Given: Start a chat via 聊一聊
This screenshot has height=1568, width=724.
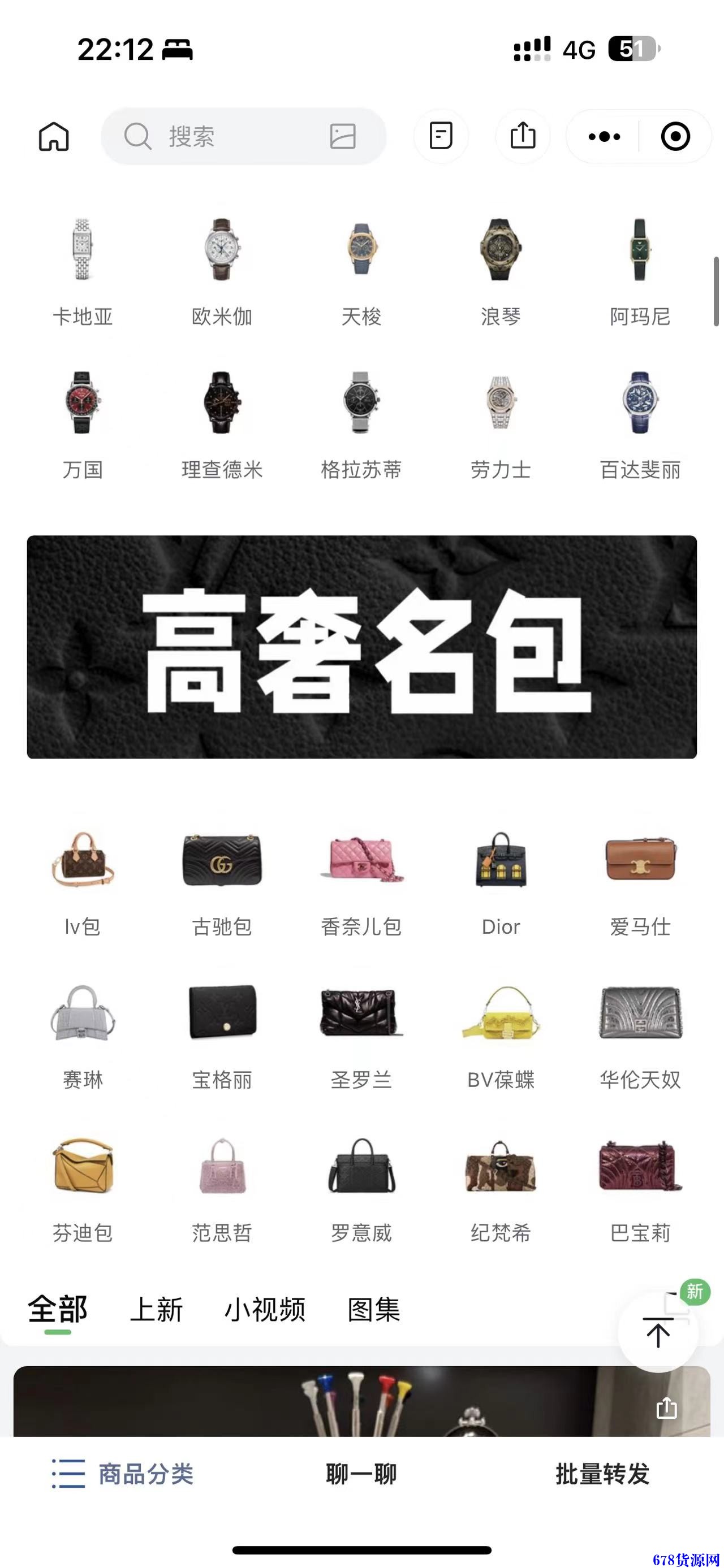Looking at the screenshot, I should (361, 1474).
